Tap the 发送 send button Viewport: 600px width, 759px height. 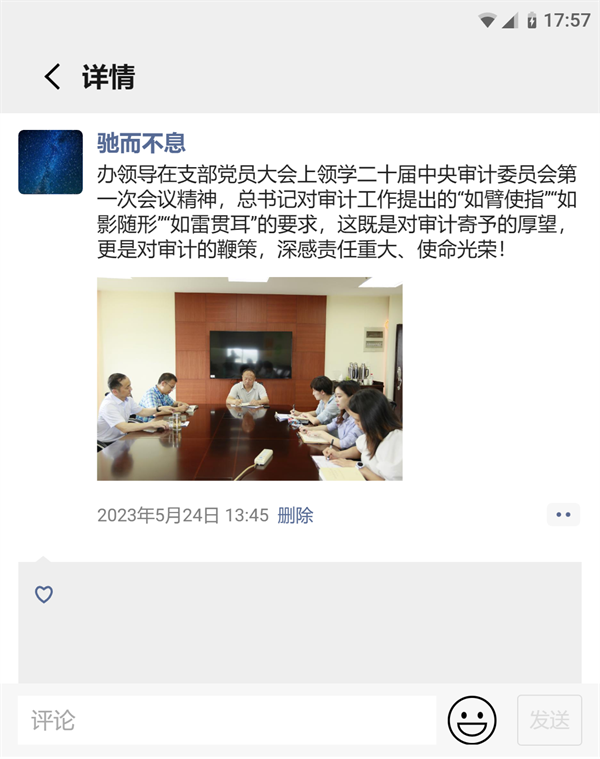[549, 720]
